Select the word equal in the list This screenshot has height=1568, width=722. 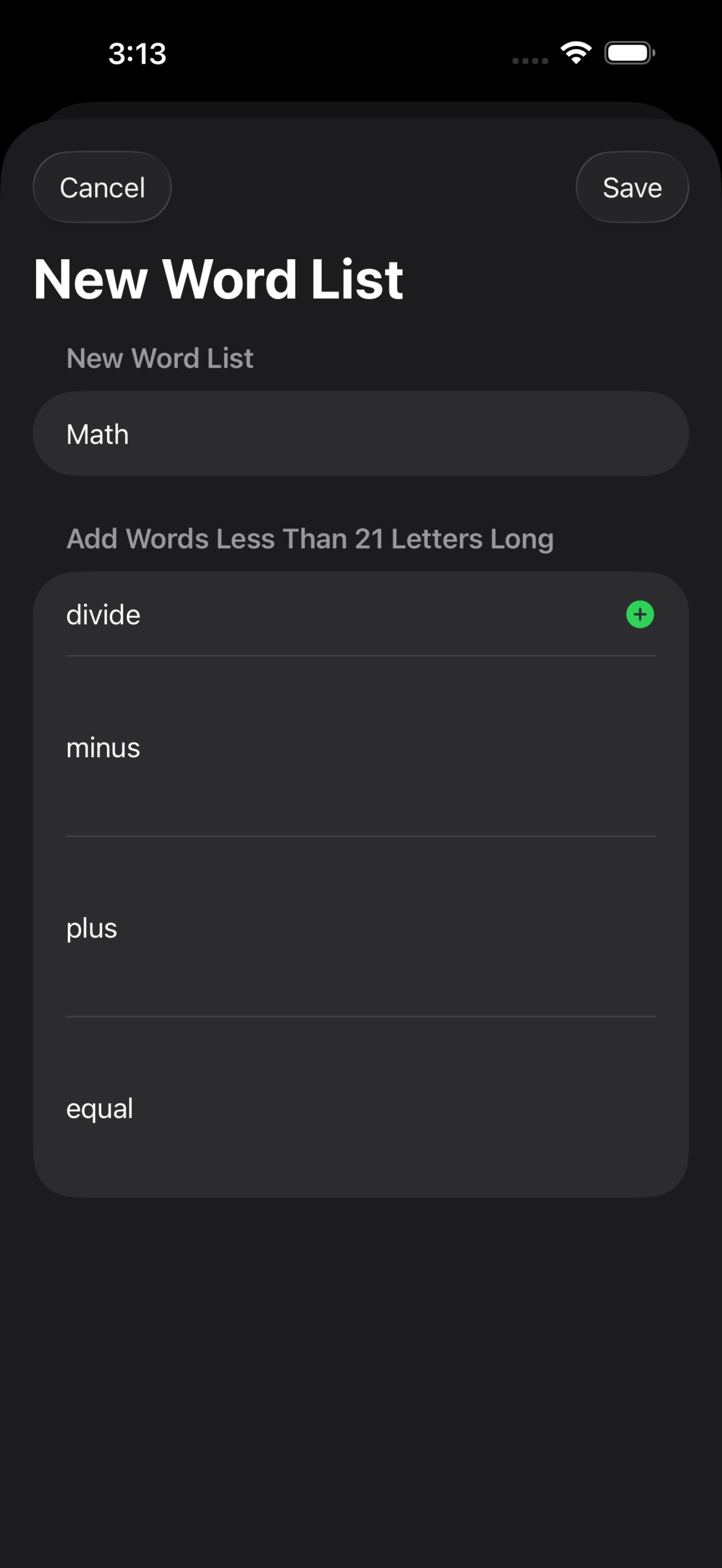(100, 1109)
